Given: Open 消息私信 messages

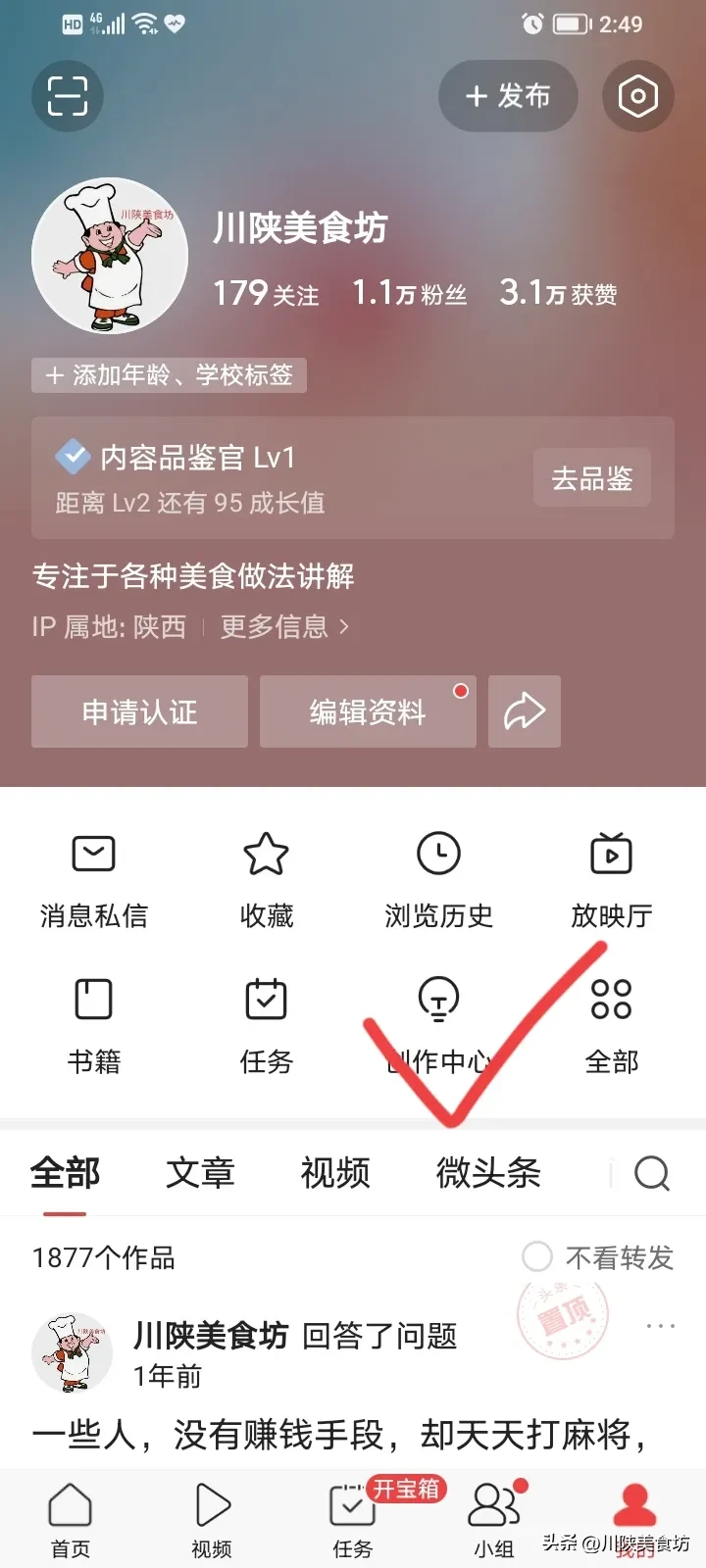Looking at the screenshot, I should point(94,879).
